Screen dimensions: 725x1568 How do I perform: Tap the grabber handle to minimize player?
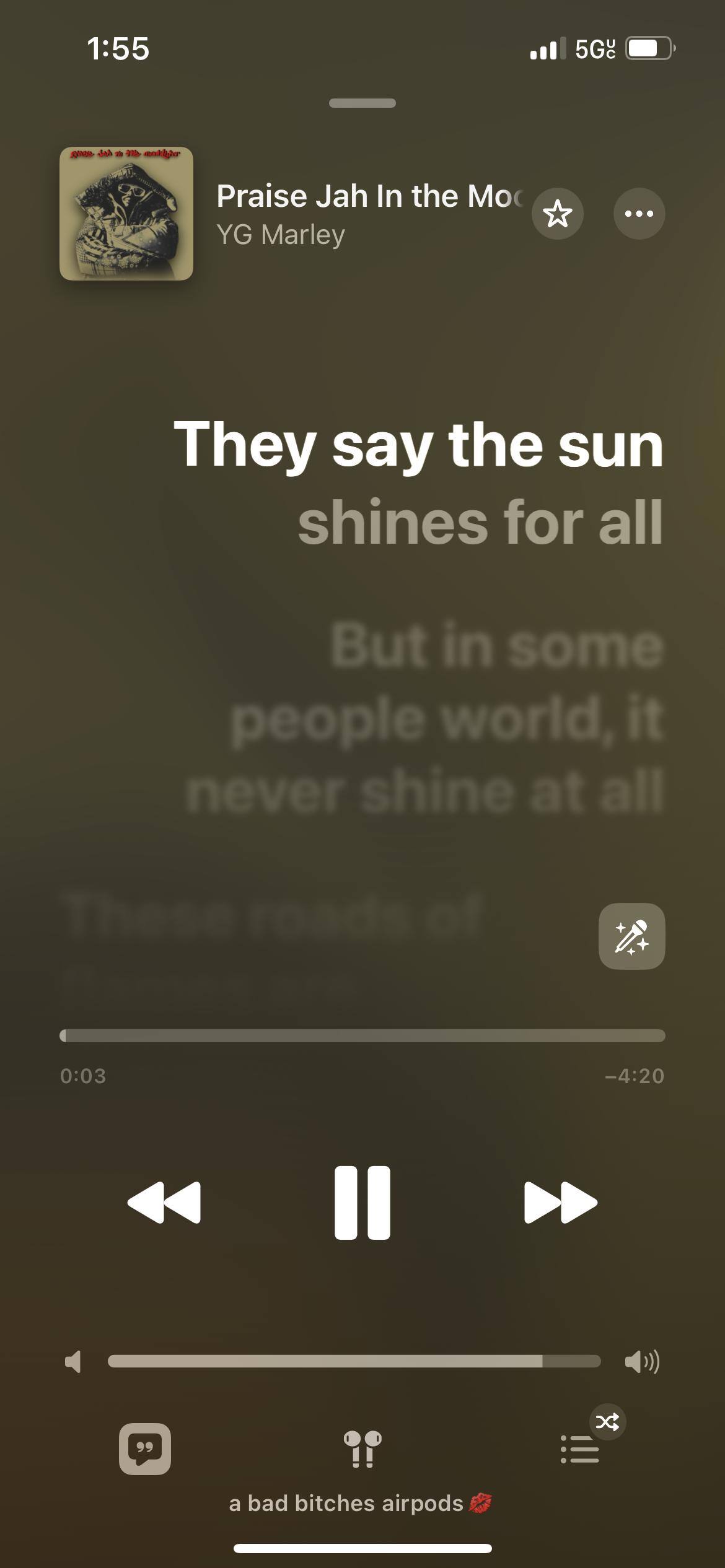pyautogui.click(x=362, y=103)
